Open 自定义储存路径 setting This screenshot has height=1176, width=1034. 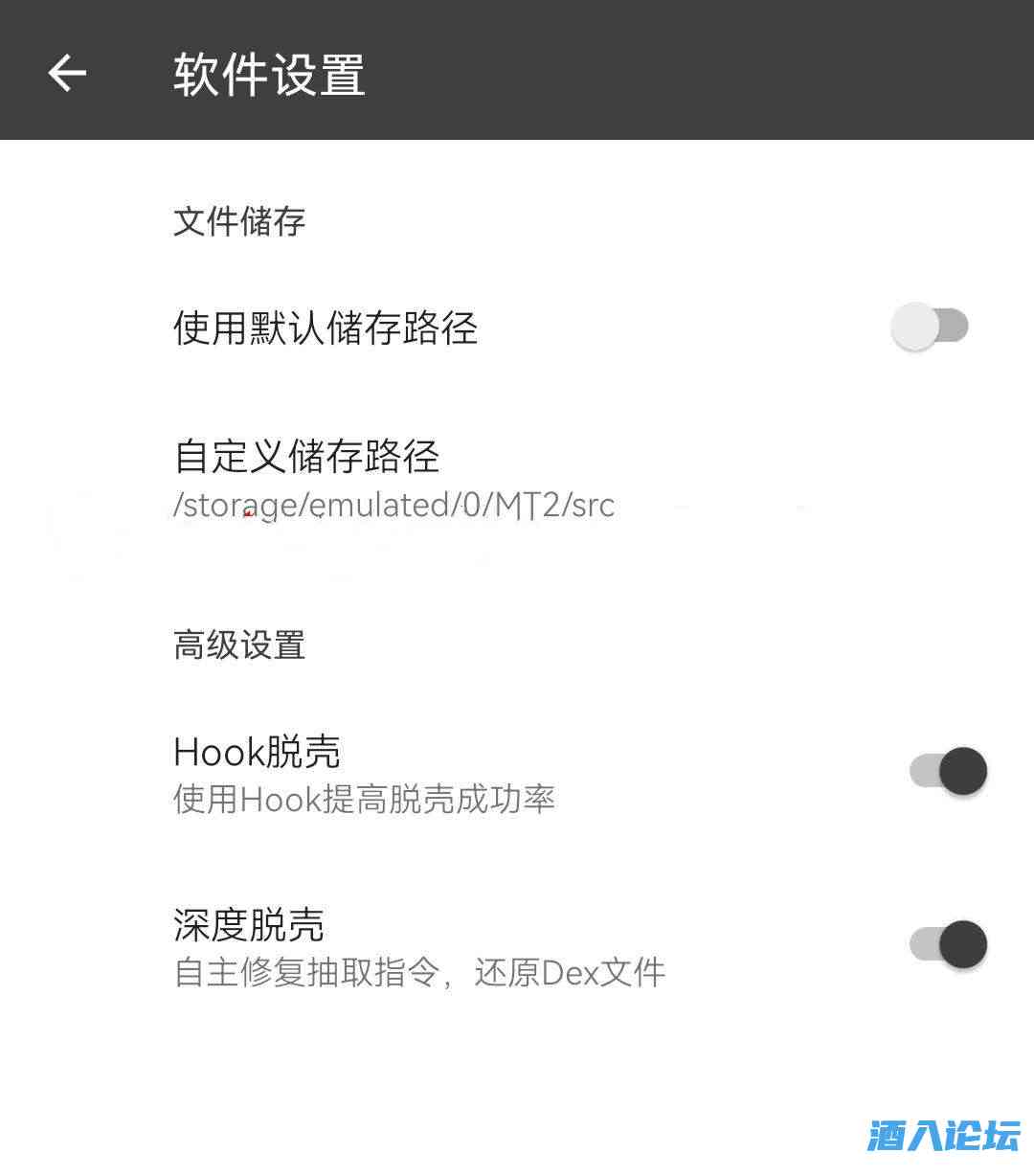point(393,479)
